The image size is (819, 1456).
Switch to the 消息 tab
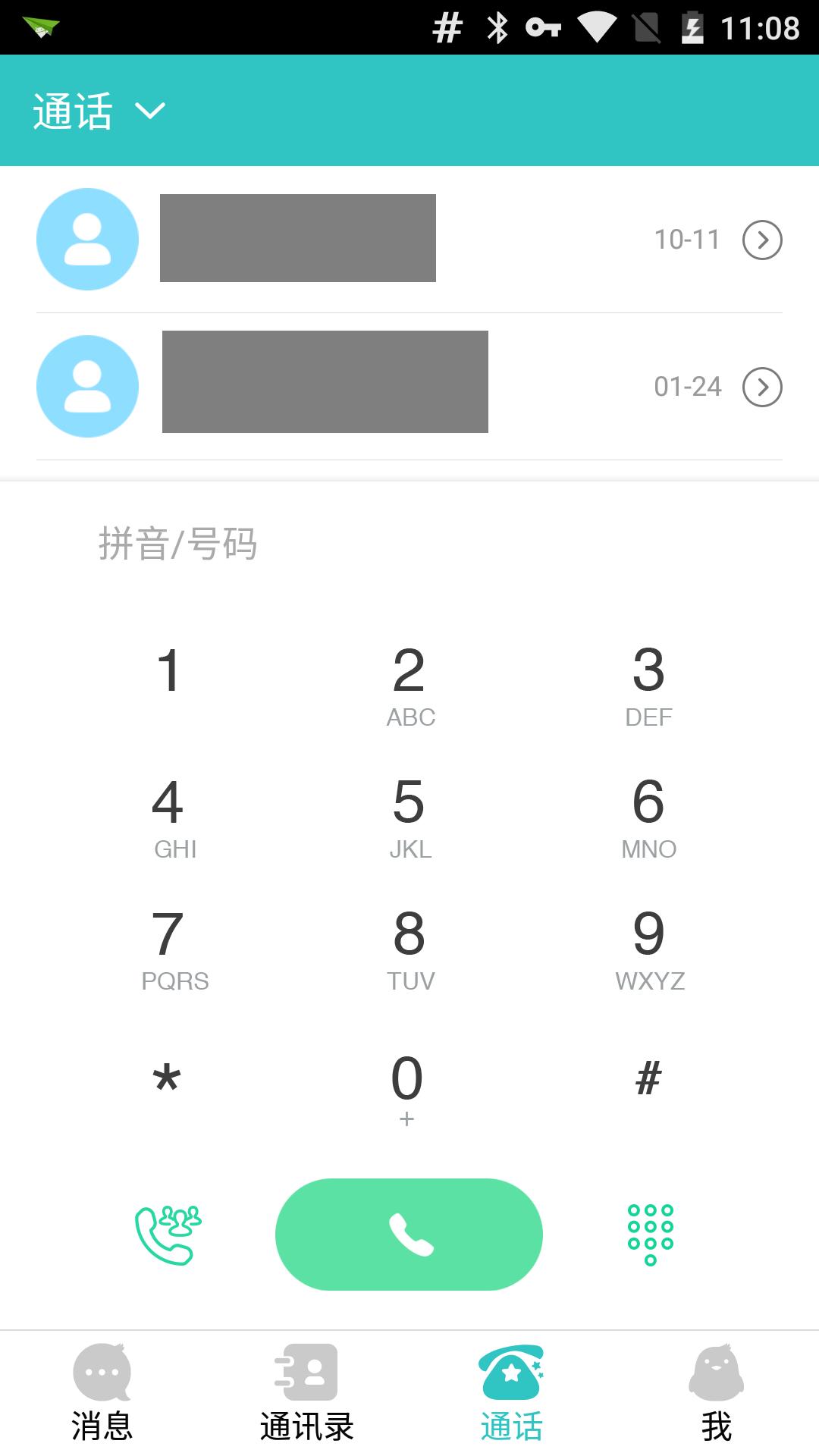click(x=102, y=1393)
